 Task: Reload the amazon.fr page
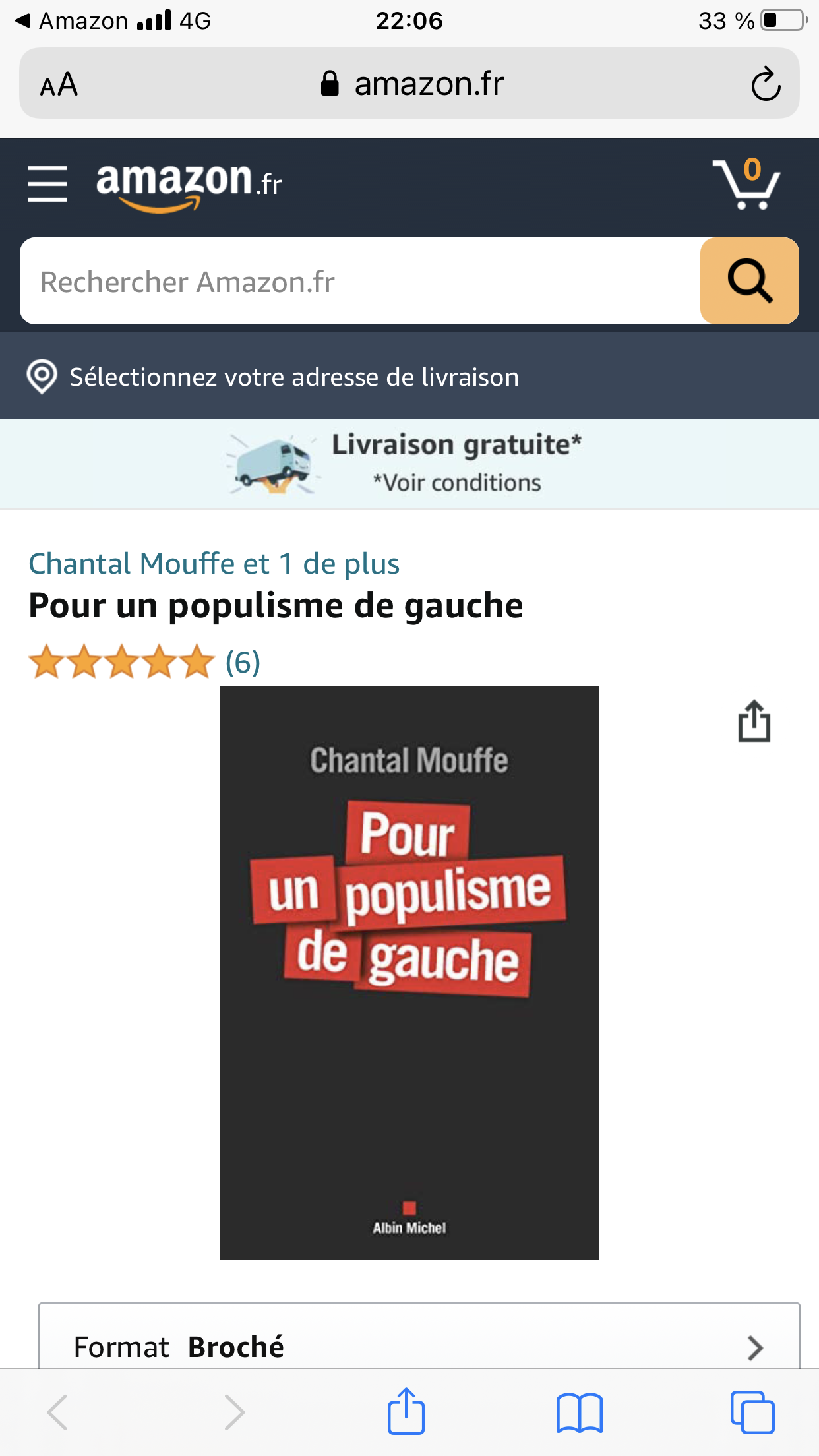(766, 84)
